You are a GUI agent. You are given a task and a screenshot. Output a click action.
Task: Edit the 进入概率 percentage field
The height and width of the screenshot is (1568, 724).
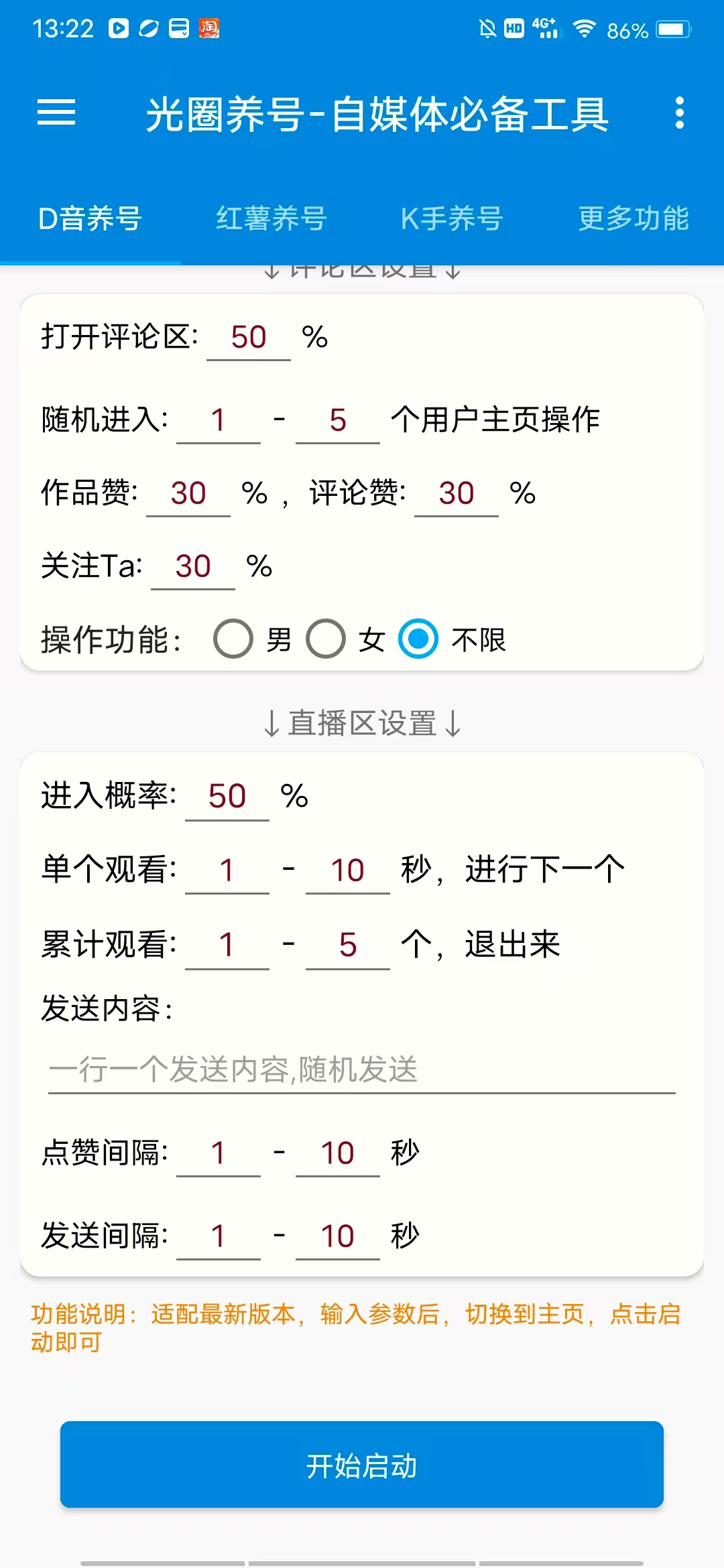[227, 797]
